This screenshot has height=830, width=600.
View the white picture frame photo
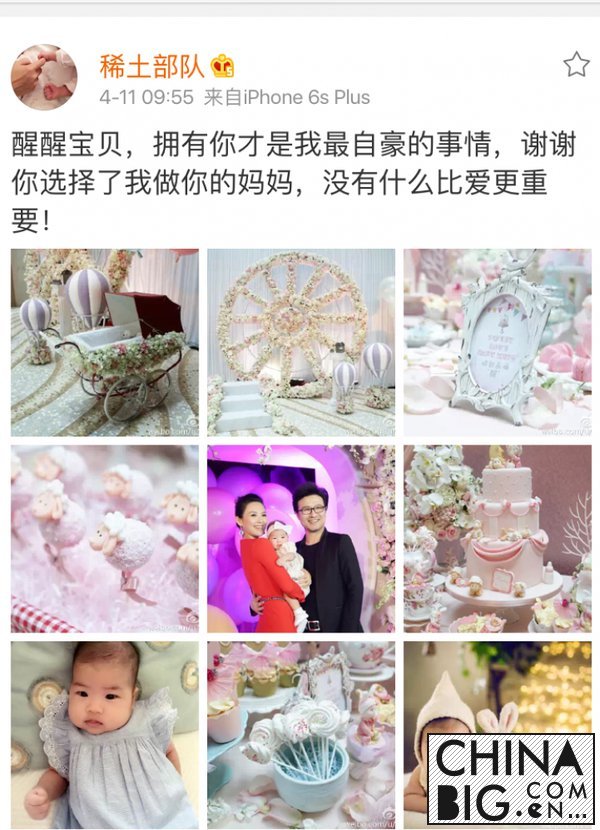point(497,342)
